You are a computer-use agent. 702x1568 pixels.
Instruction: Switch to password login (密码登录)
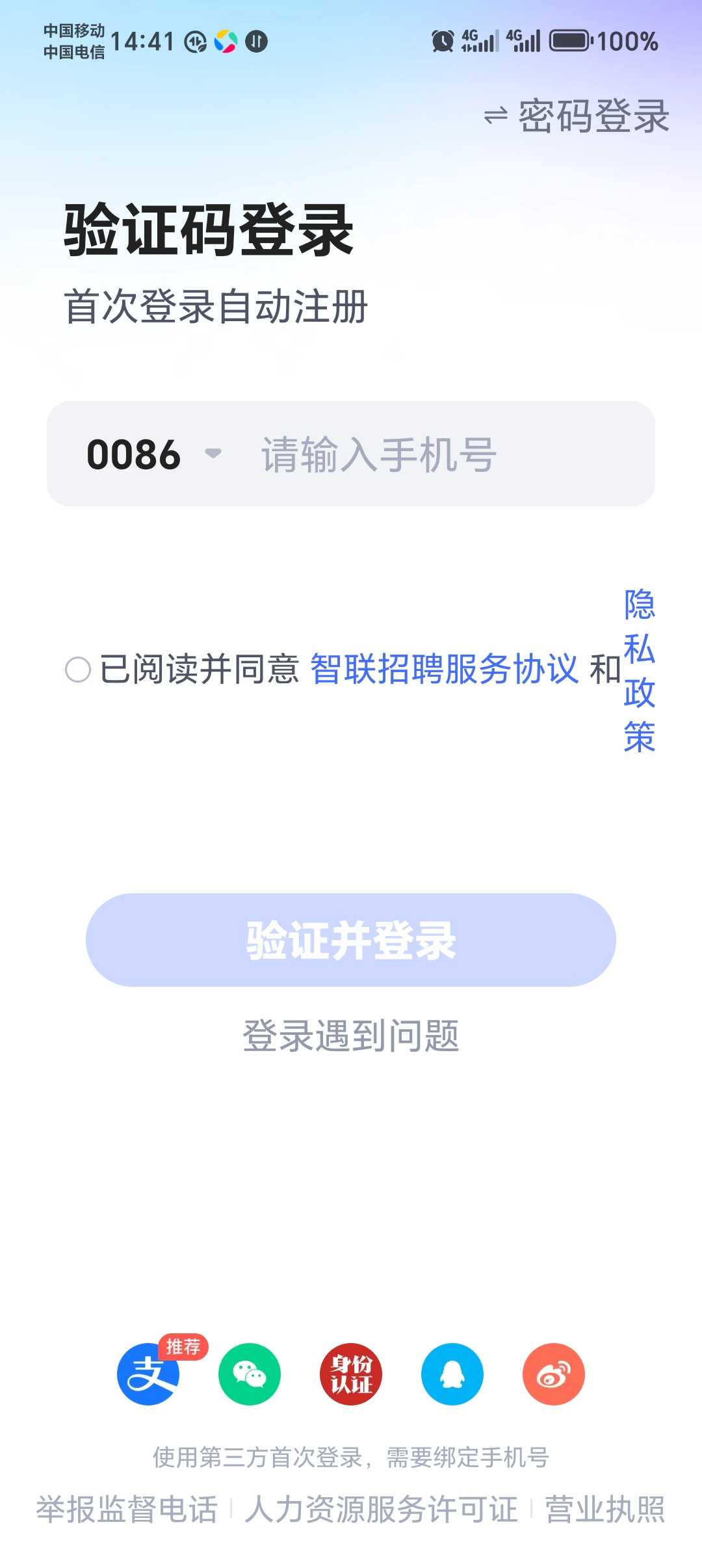[578, 117]
